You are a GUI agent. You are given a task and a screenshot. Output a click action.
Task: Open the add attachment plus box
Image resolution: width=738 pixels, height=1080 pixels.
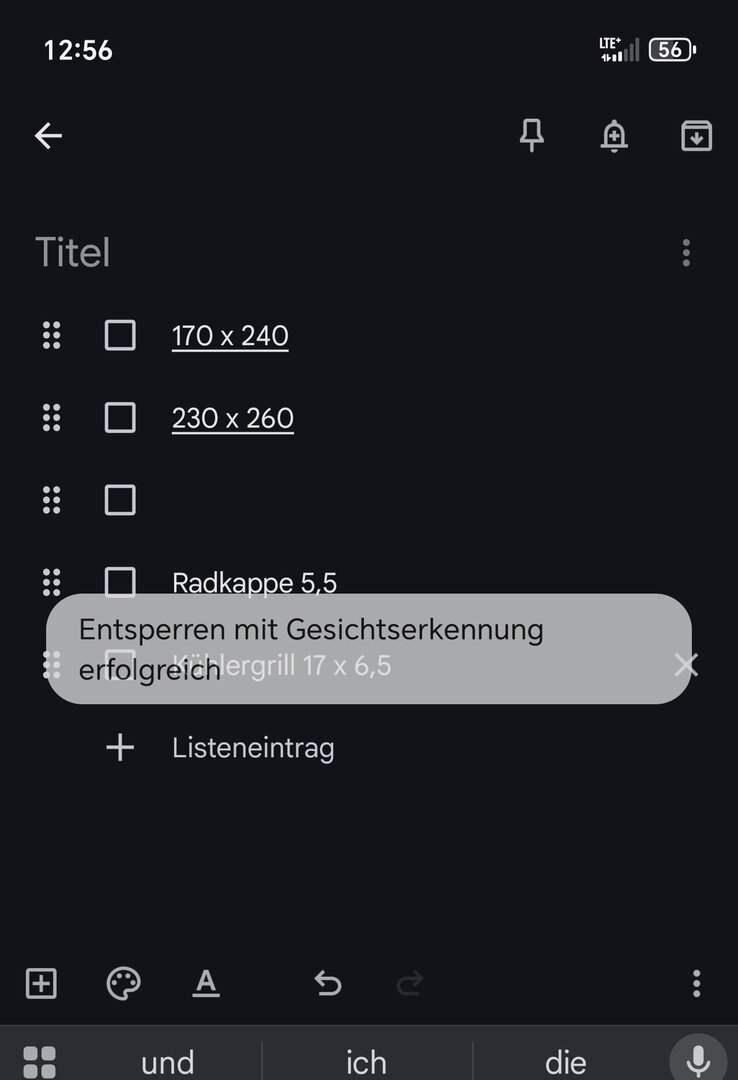coord(41,983)
